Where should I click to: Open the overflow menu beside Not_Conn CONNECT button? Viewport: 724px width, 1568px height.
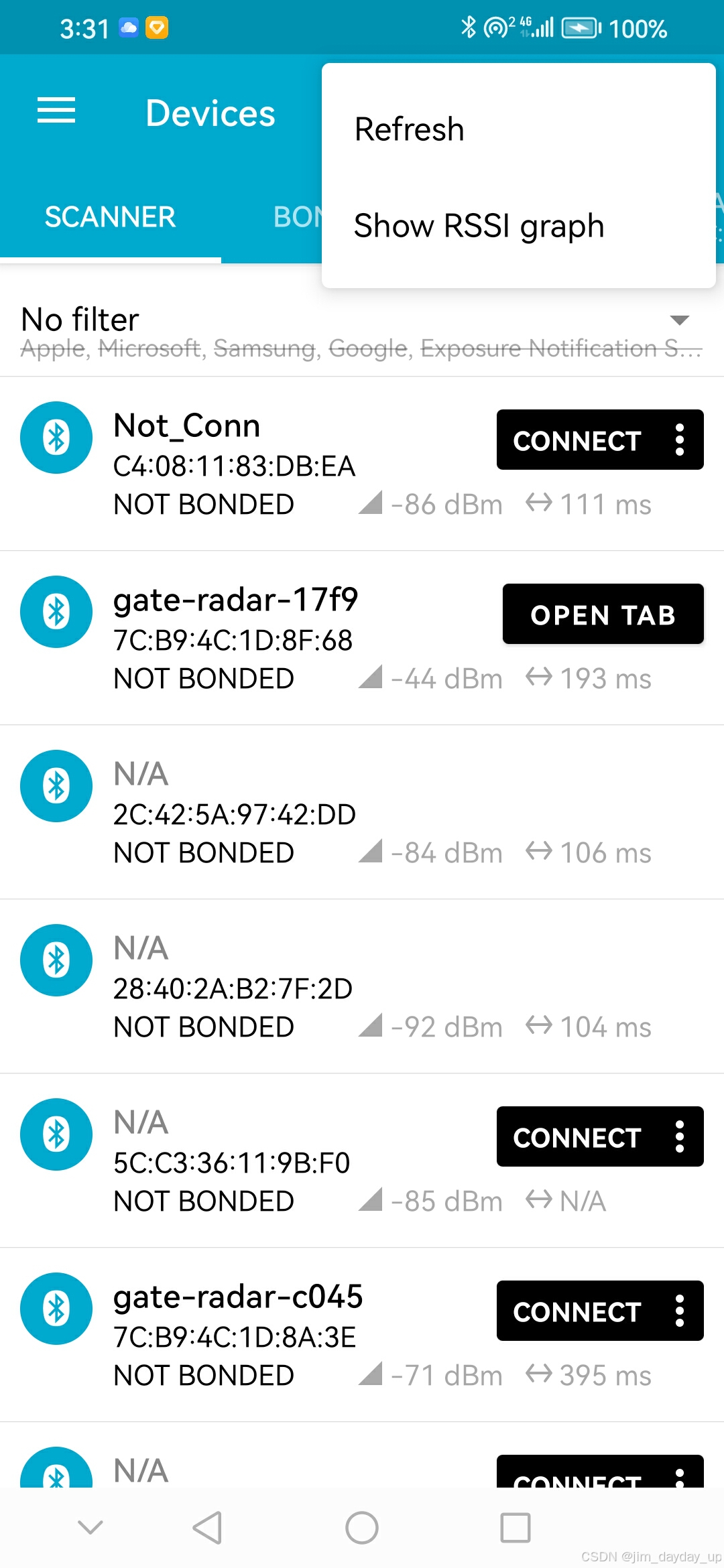678,440
